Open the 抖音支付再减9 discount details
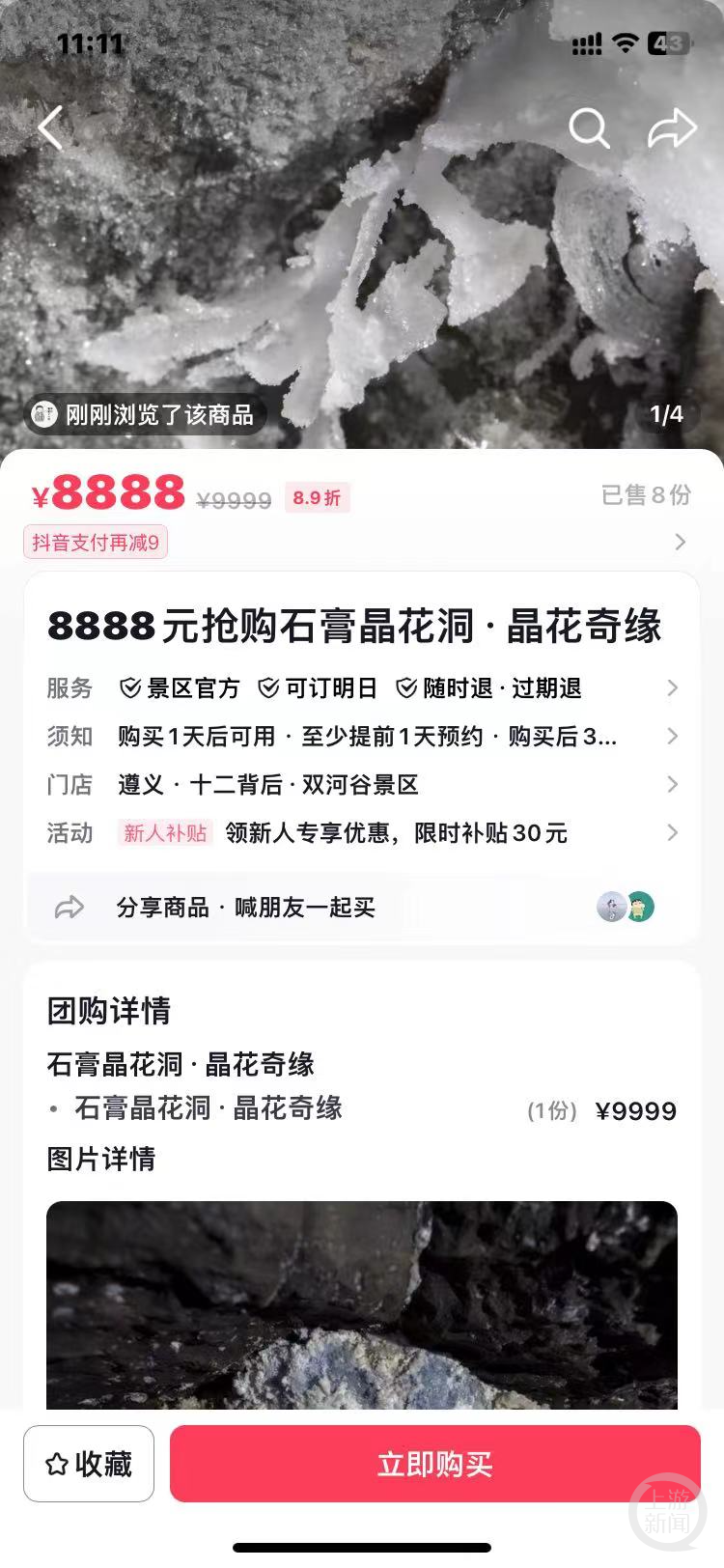This screenshot has width=724, height=1568. (x=97, y=543)
